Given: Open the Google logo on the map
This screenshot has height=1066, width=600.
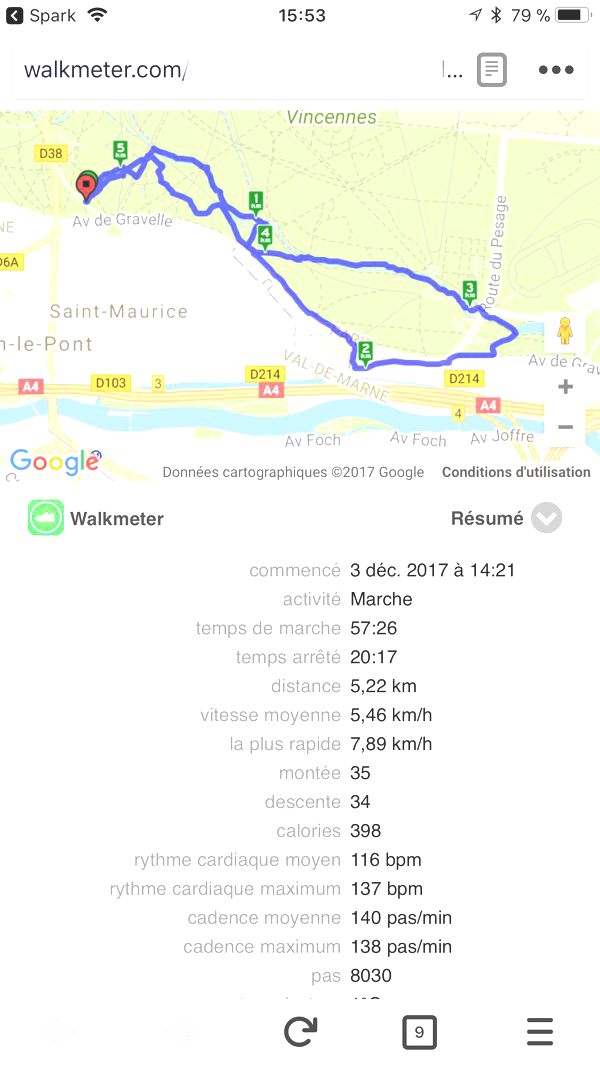Looking at the screenshot, I should coord(53,461).
